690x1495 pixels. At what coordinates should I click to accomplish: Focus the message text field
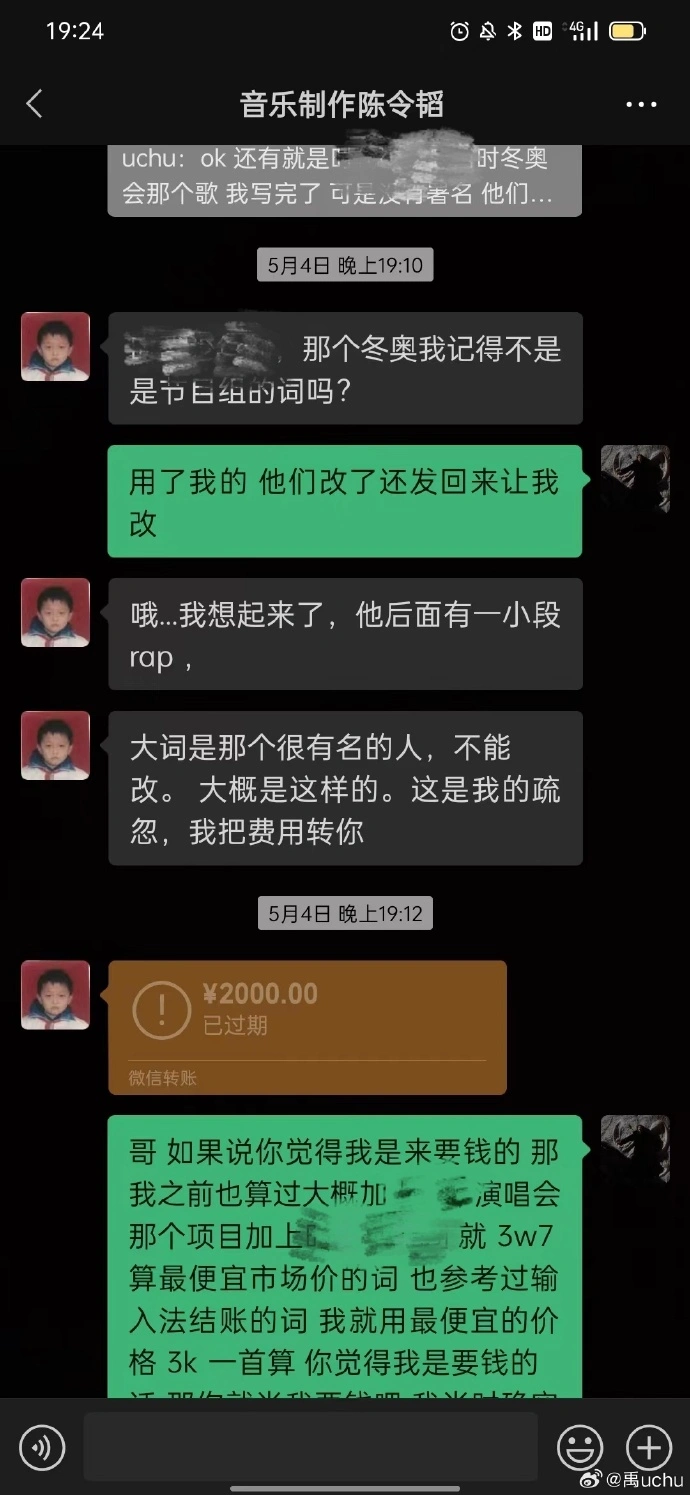click(x=310, y=1447)
